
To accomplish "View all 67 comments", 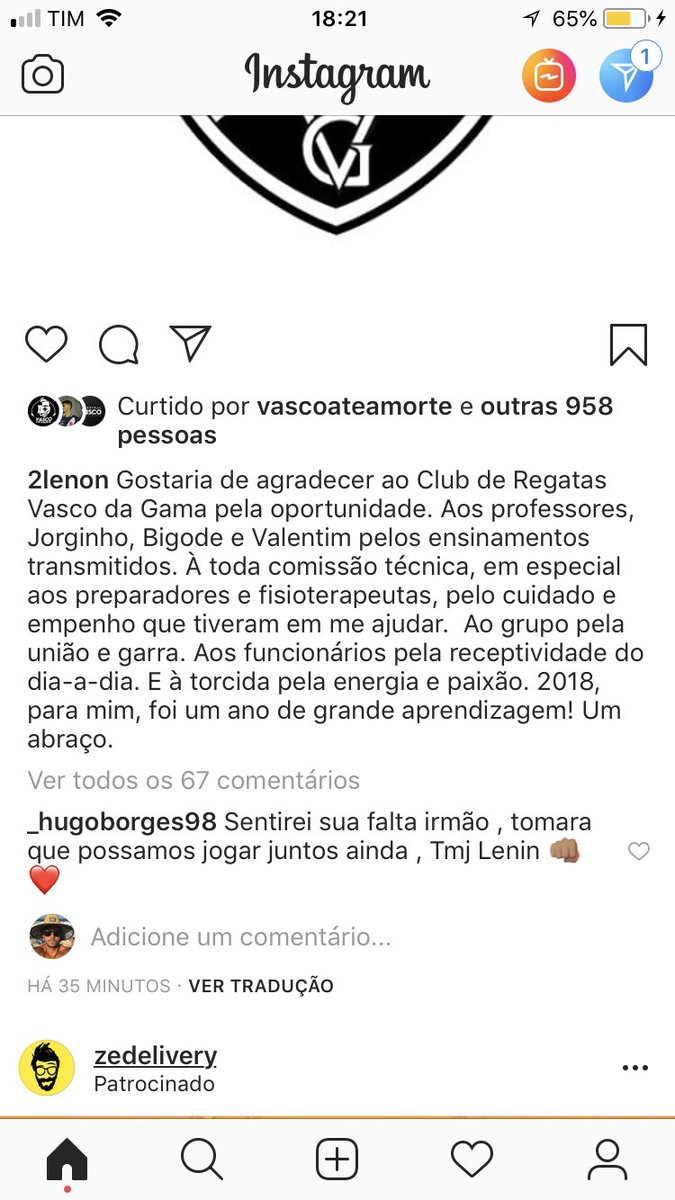I will pyautogui.click(x=193, y=780).
